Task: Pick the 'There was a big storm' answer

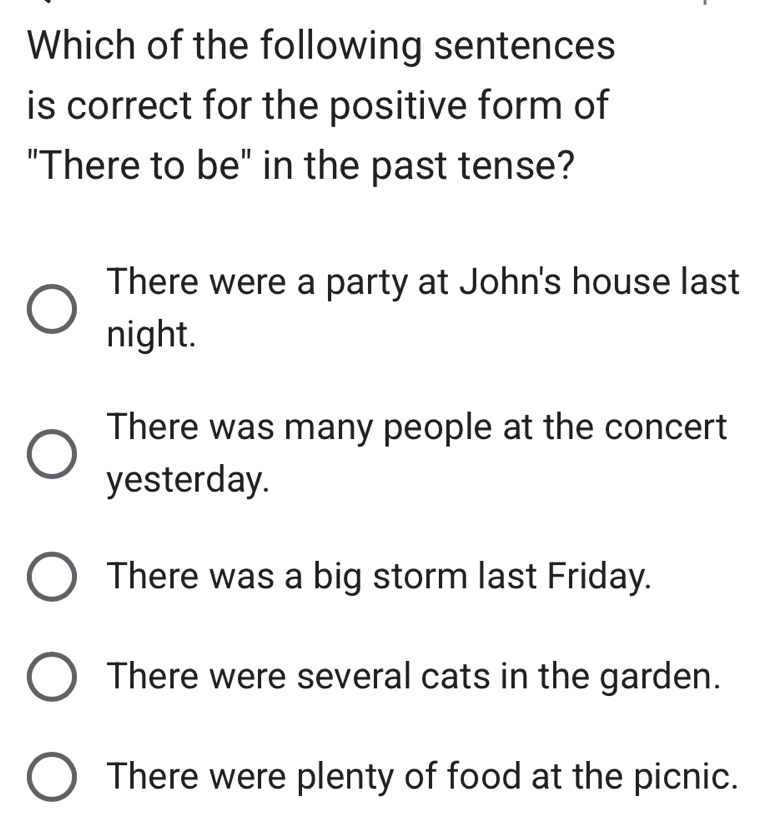Action: pyautogui.click(x=50, y=578)
